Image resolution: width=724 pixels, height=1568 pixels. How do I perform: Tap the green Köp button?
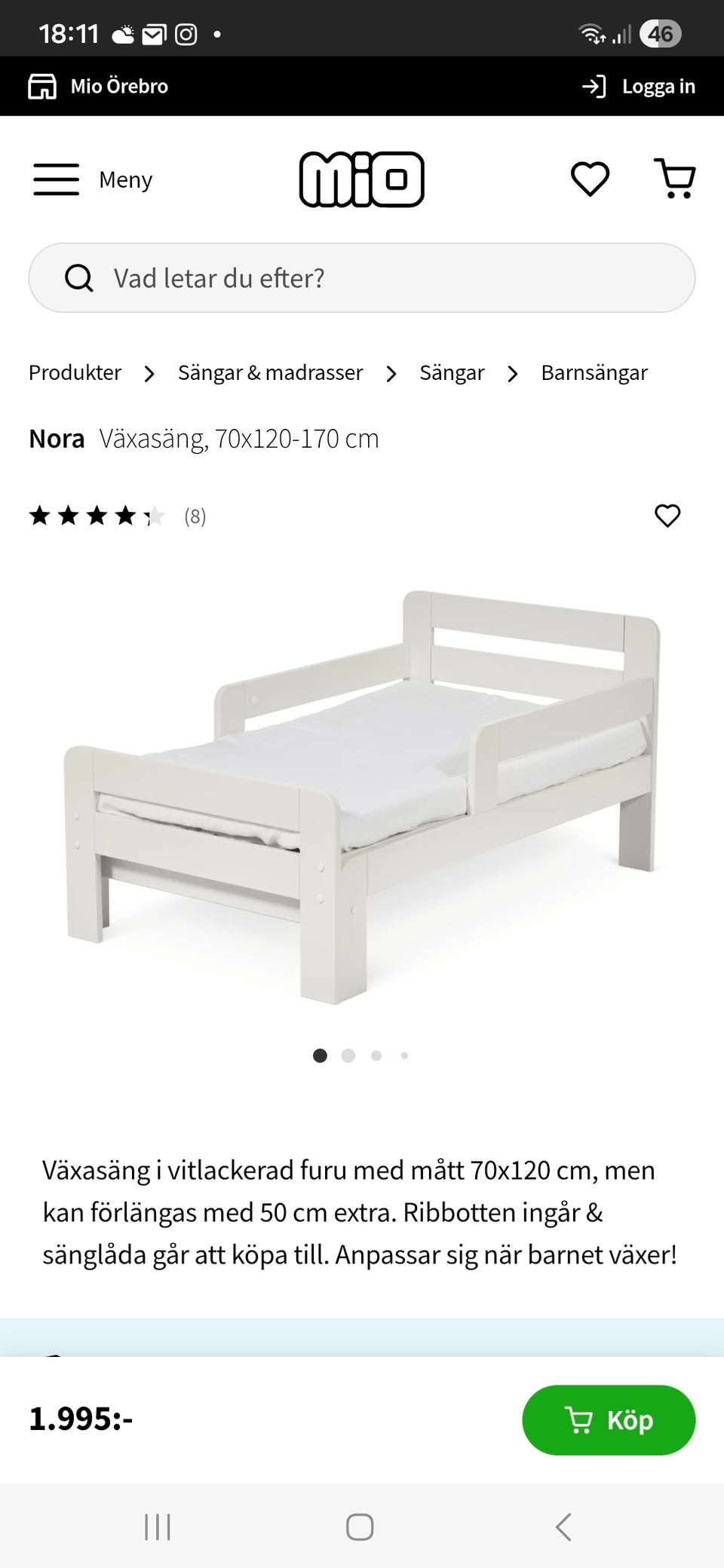pyautogui.click(x=609, y=1420)
